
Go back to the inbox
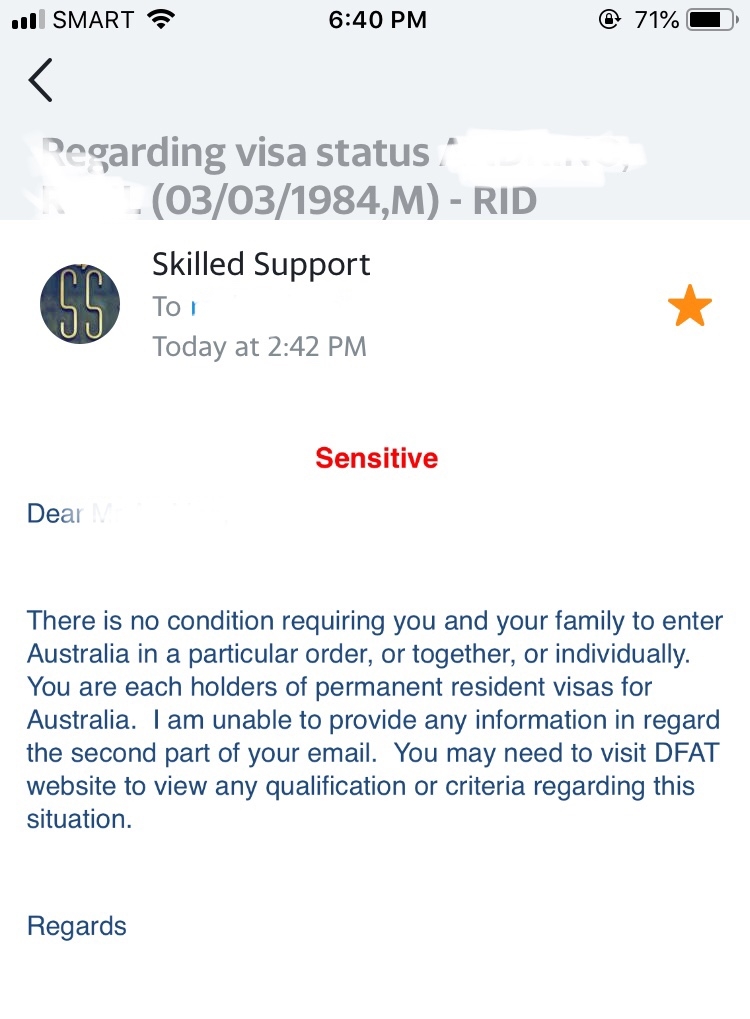pyautogui.click(x=40, y=80)
